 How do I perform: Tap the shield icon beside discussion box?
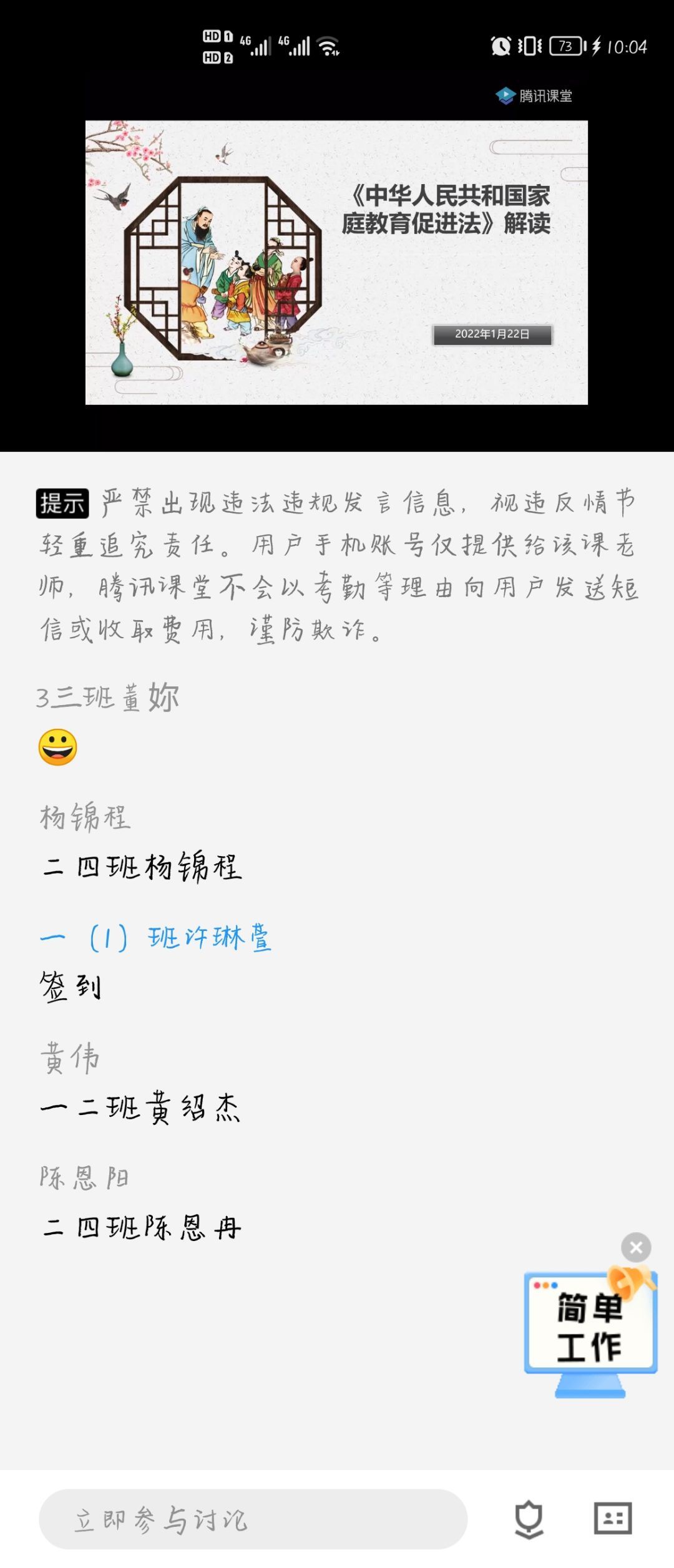point(529,1519)
